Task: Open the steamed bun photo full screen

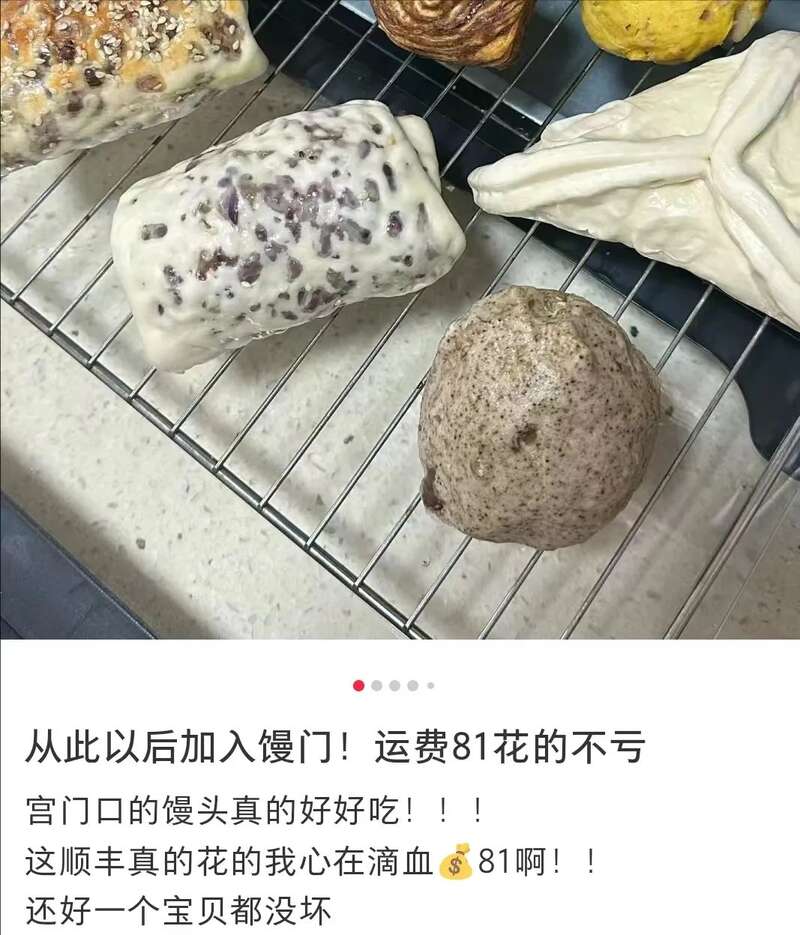Action: (x=400, y=320)
